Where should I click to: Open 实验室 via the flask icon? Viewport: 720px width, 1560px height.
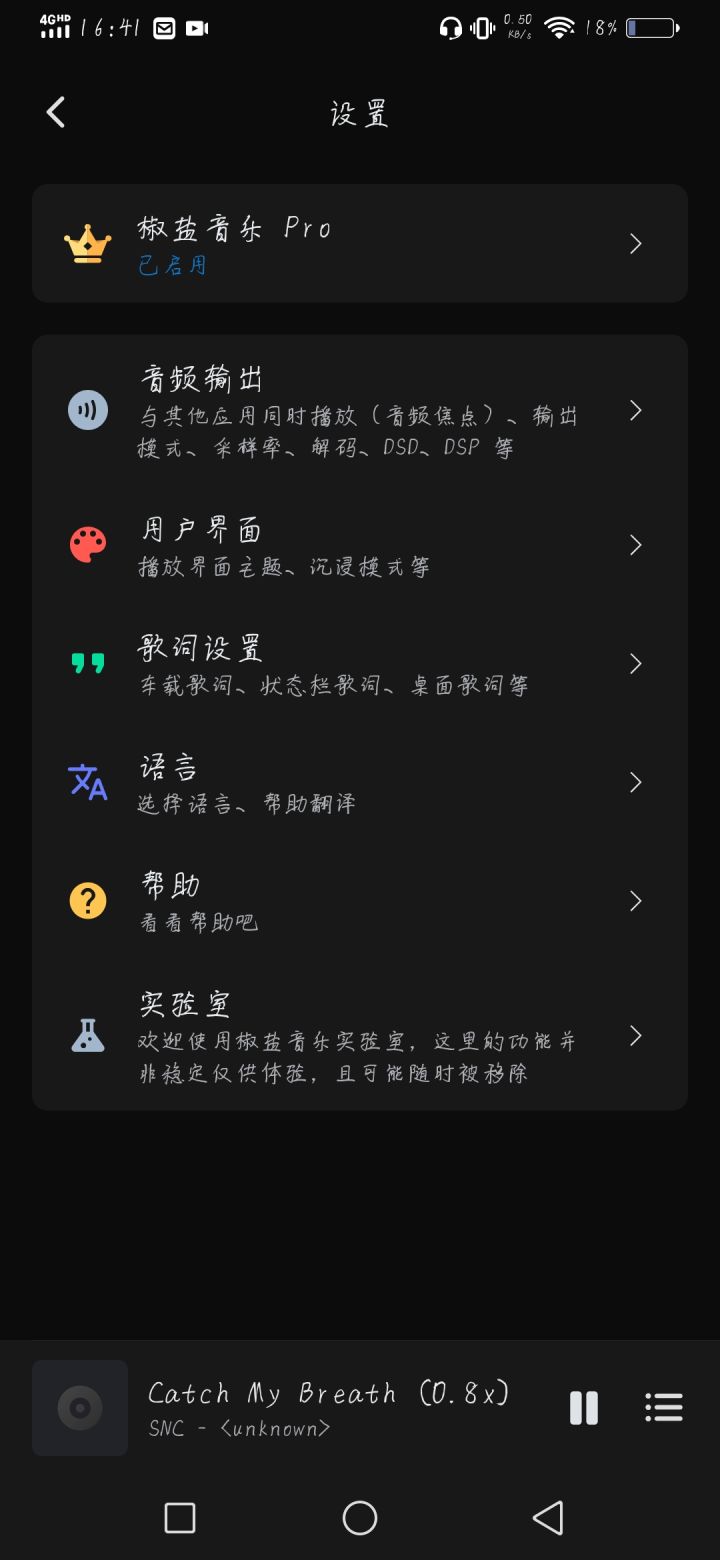tap(87, 1037)
